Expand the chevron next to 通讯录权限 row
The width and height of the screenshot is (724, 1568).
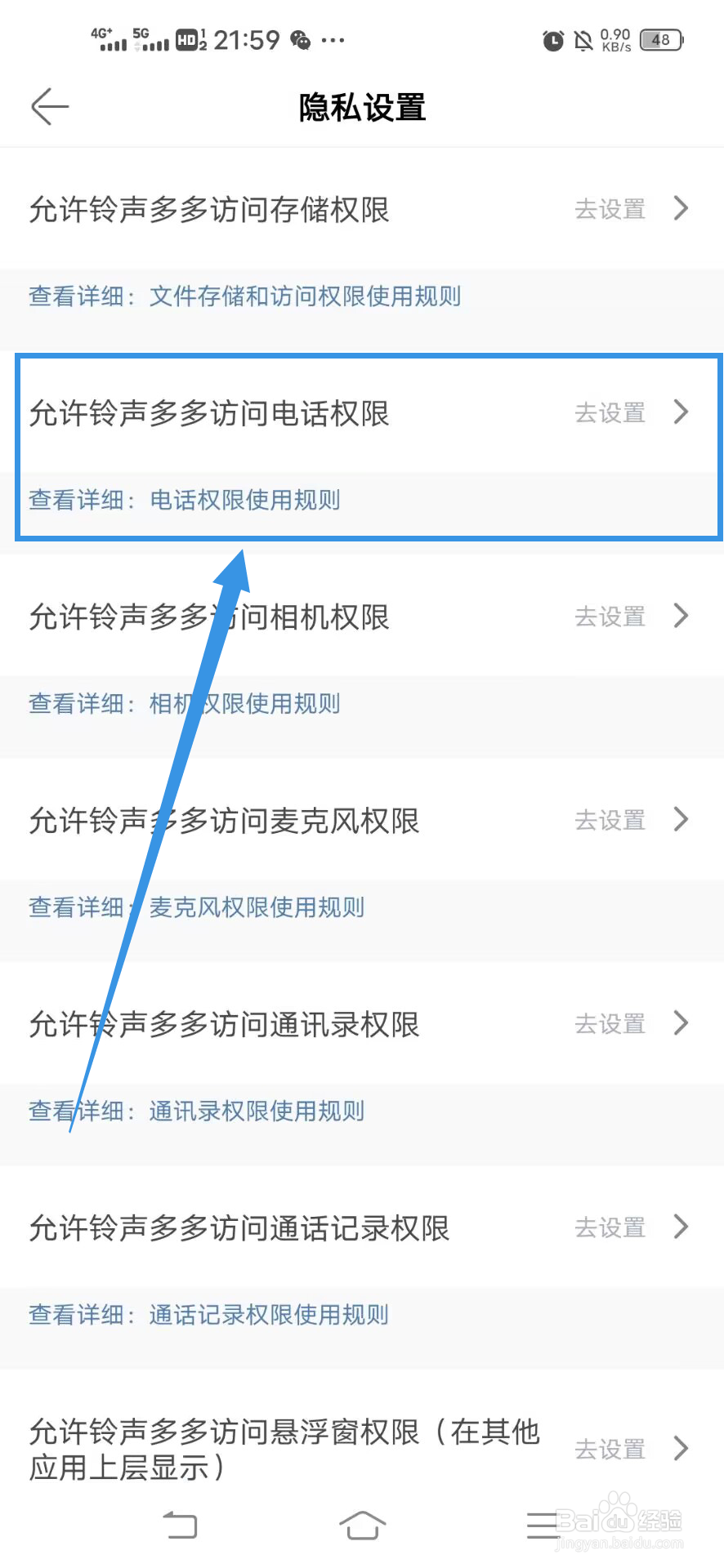coord(681,1023)
